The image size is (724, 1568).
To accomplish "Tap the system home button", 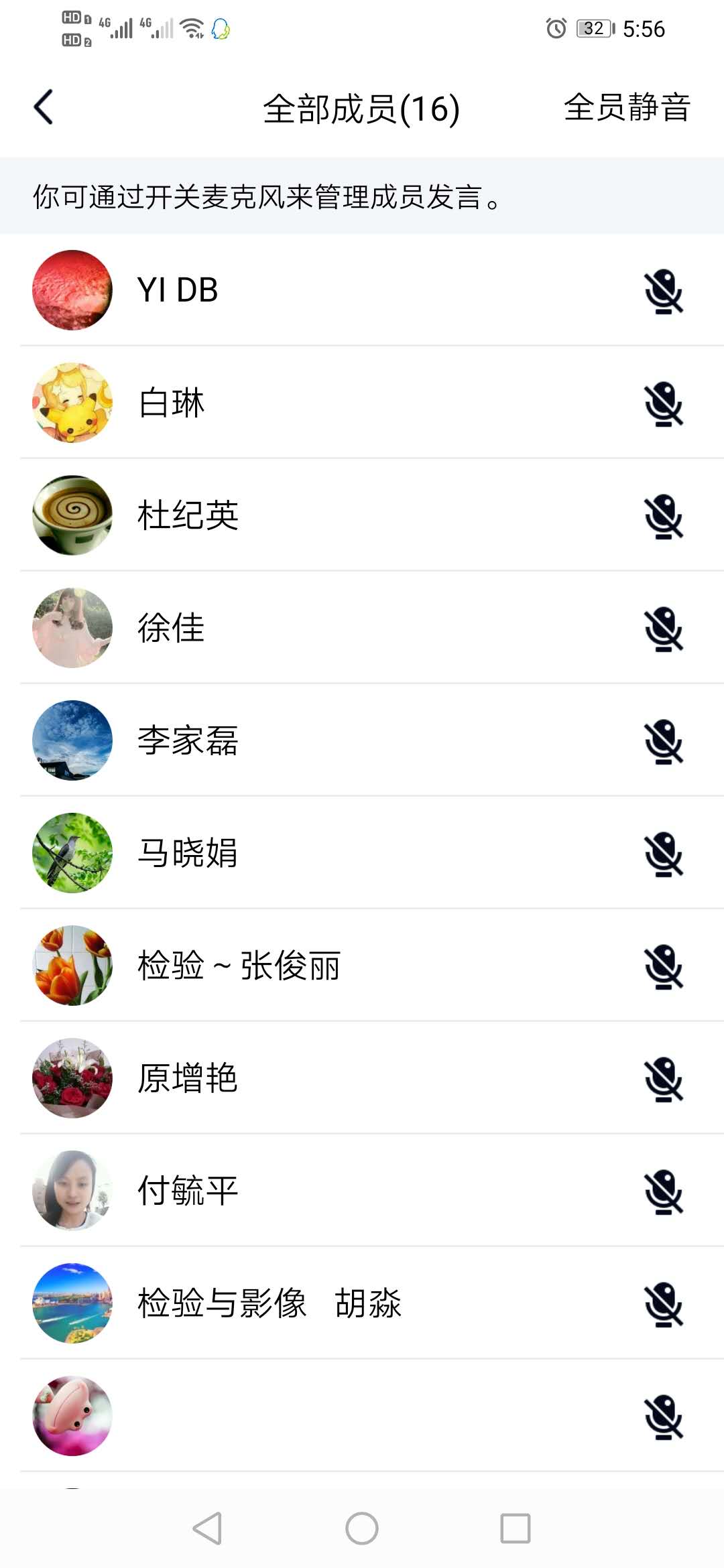I will [x=362, y=1528].
